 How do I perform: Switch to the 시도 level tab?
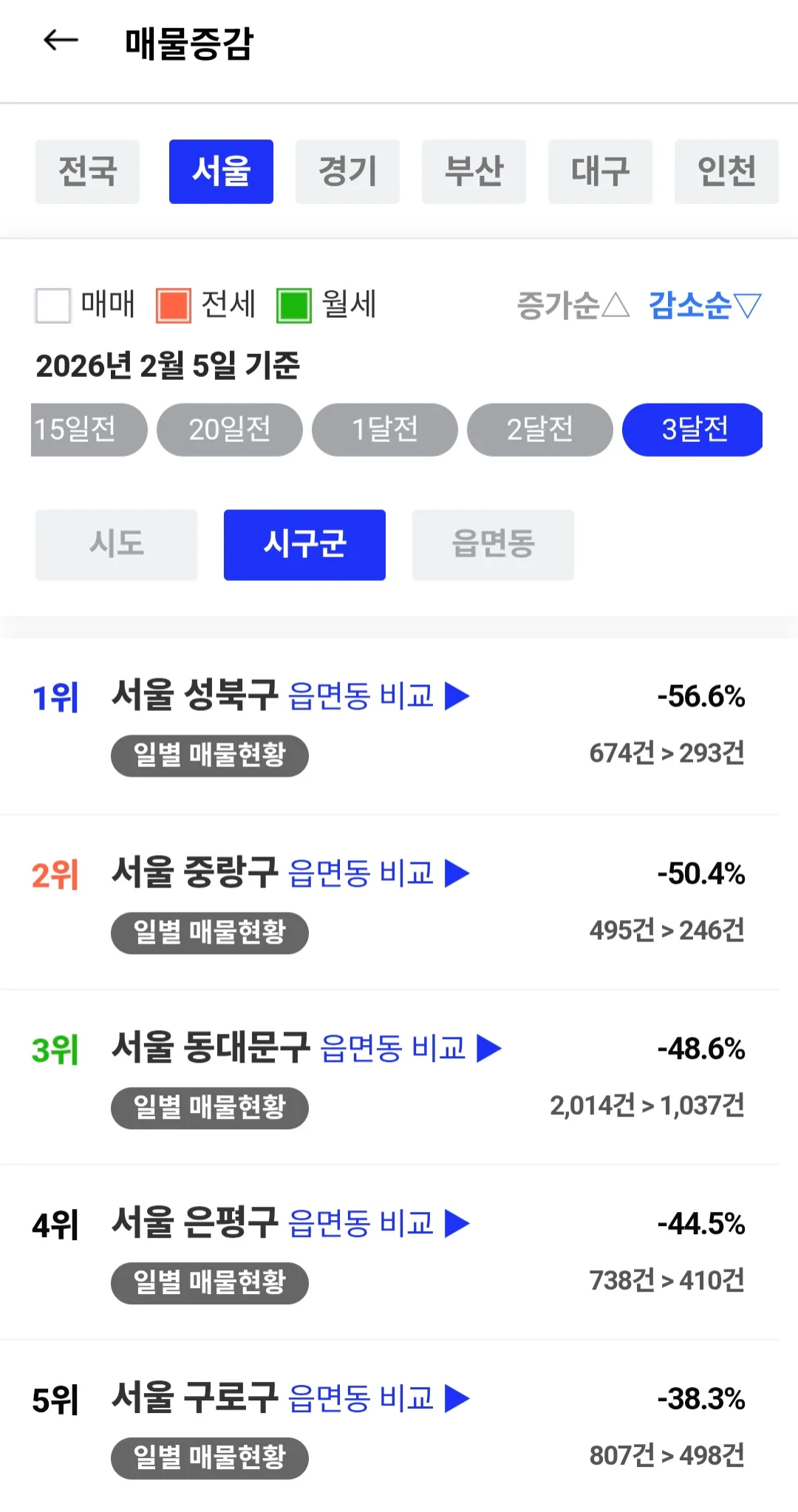point(116,545)
